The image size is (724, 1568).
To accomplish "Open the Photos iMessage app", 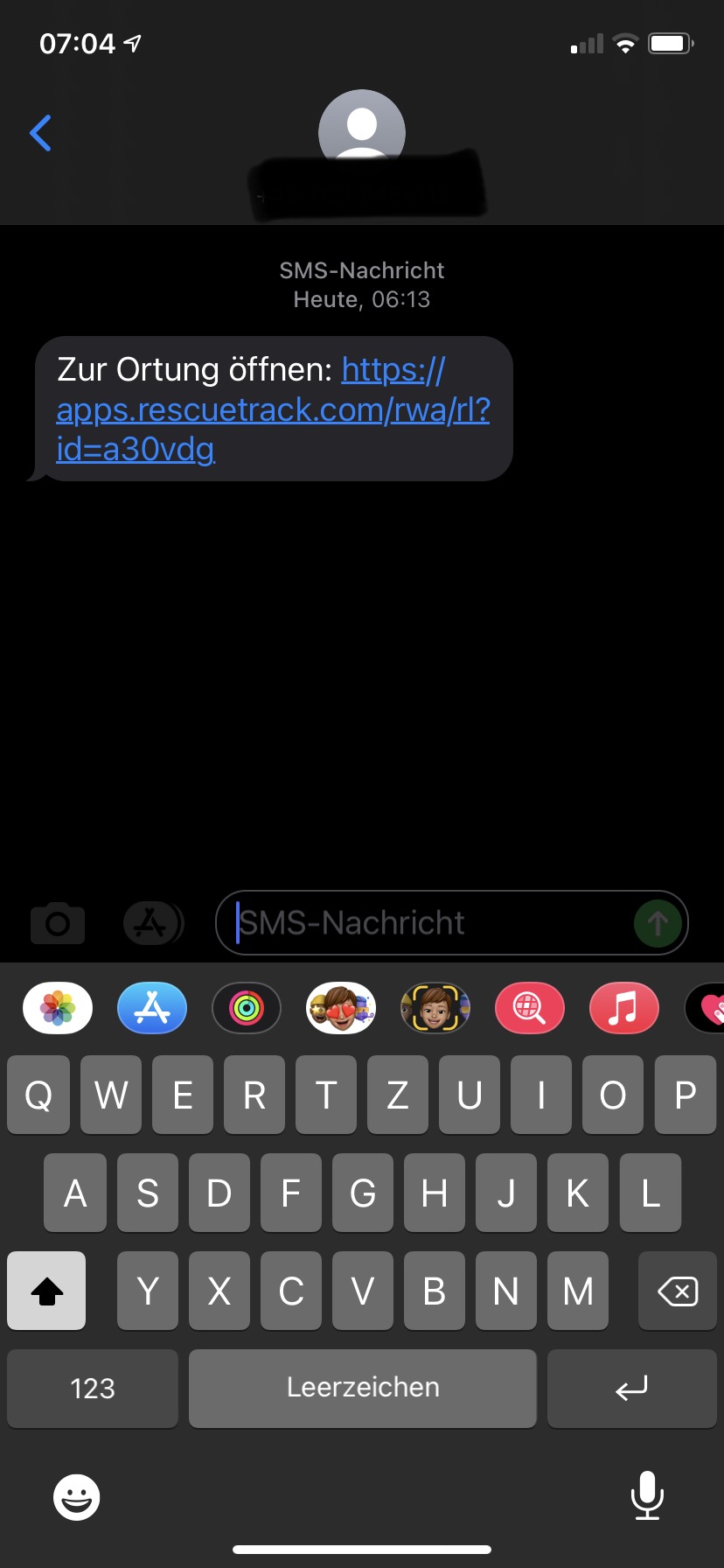I will 58,1008.
